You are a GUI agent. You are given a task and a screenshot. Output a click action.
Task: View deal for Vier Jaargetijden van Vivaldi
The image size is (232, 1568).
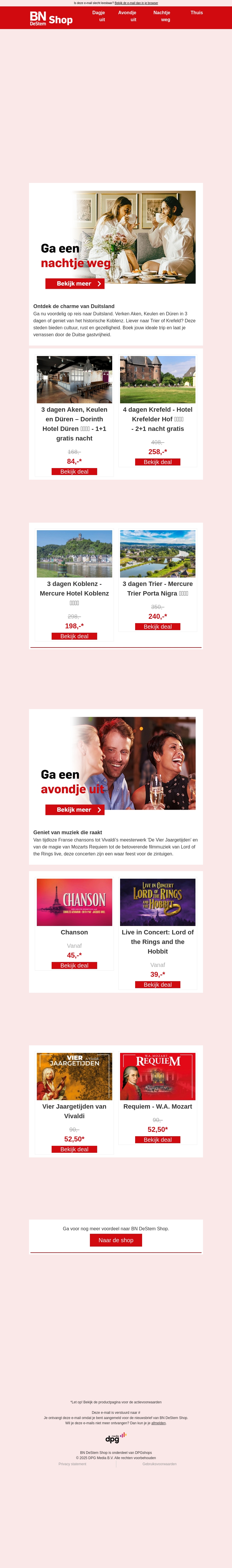(74, 1149)
